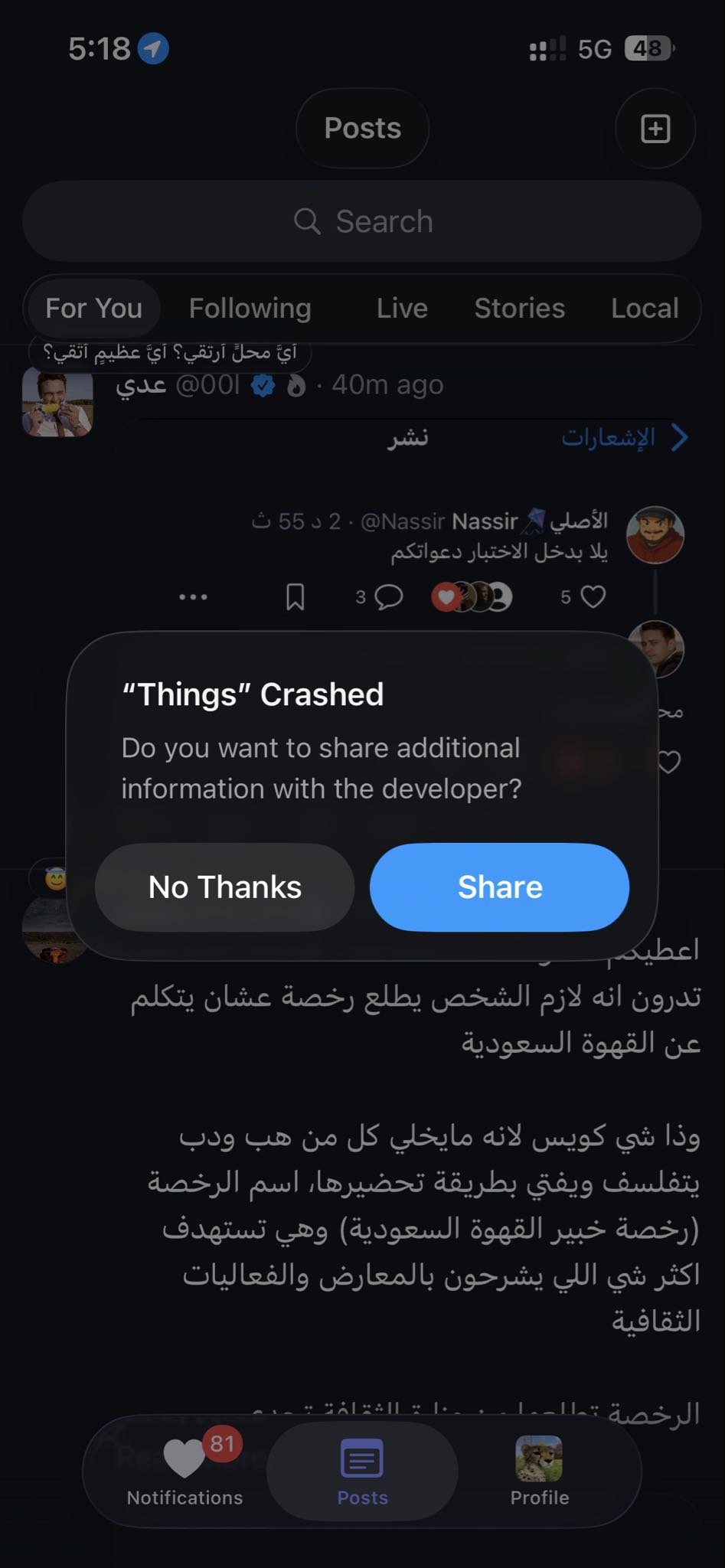Select the Posts tab in bottom bar
Viewport: 725px width, 1568px height.
click(362, 1472)
